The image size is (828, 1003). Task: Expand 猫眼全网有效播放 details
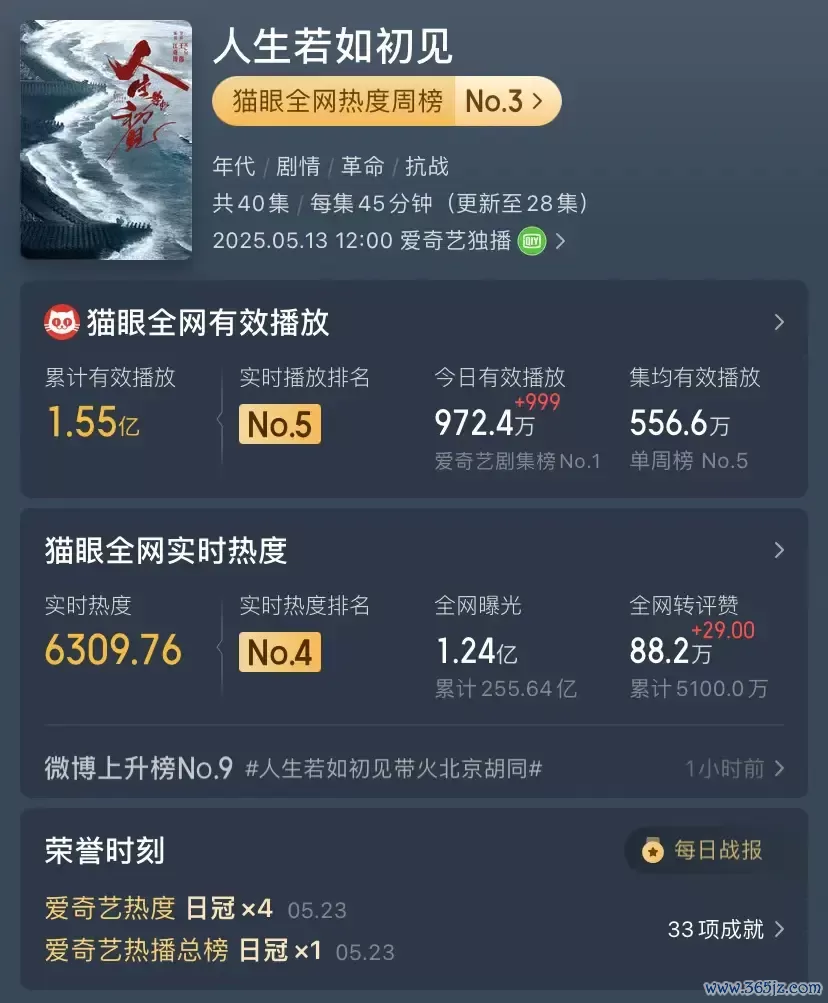(779, 322)
